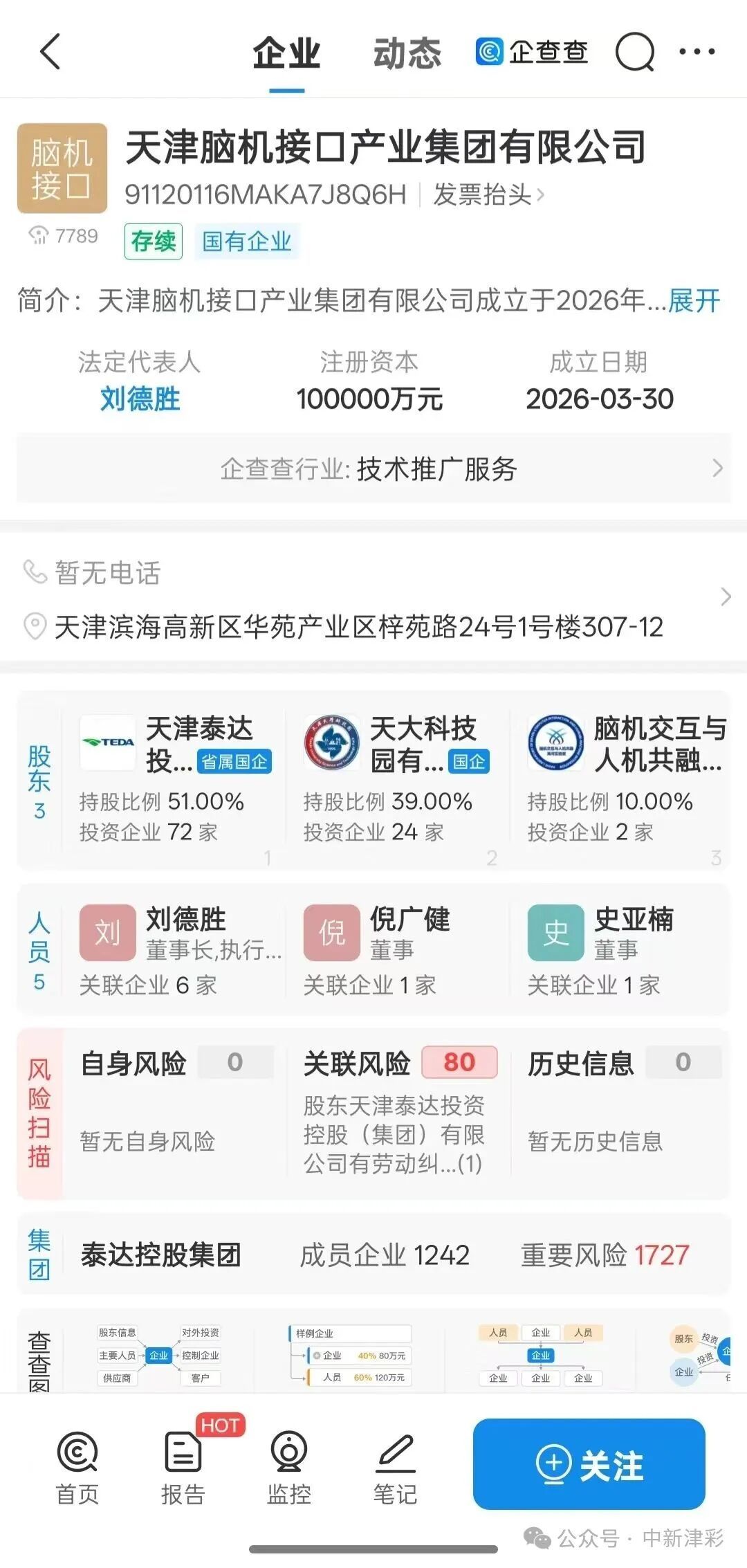
Task: Expand the company 简介 with 展开
Action: tap(694, 301)
